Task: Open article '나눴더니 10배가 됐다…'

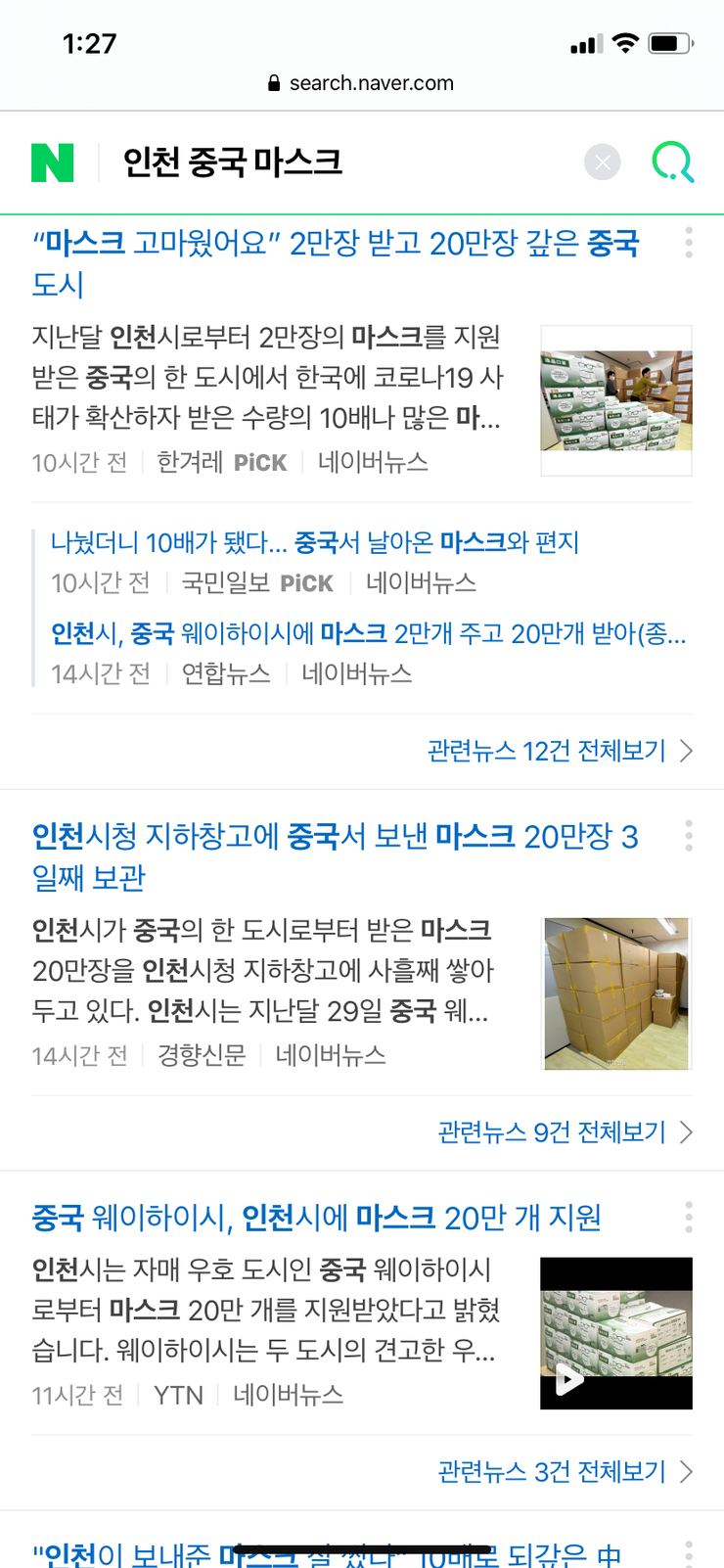Action: (x=315, y=542)
